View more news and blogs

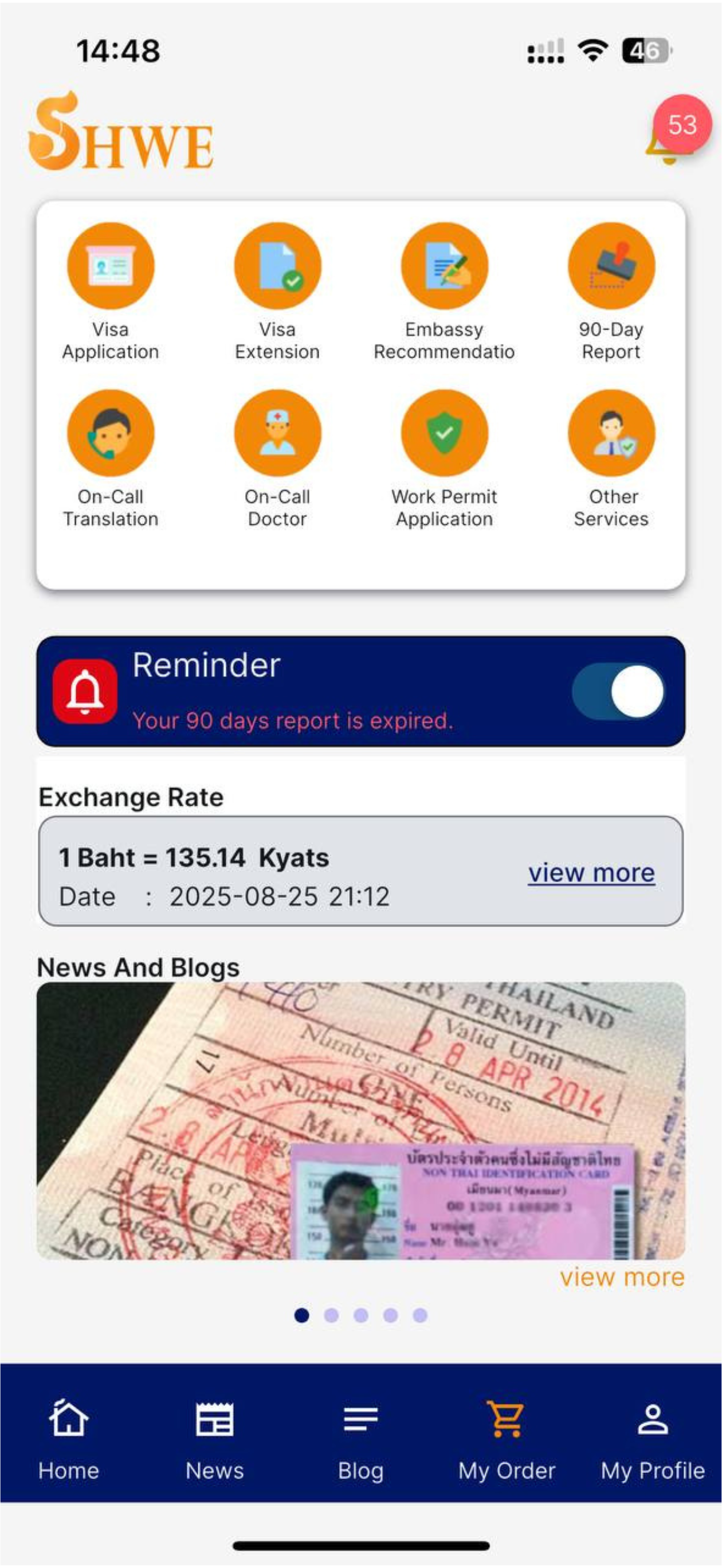coord(623,1277)
